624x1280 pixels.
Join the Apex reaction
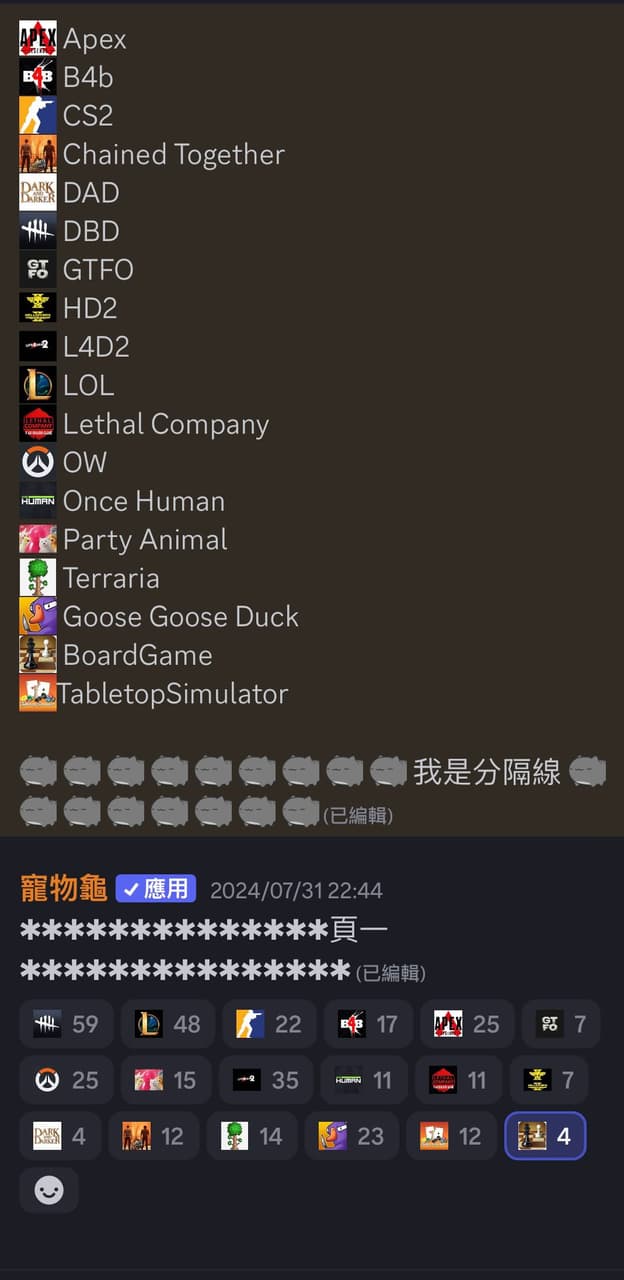pos(466,1024)
